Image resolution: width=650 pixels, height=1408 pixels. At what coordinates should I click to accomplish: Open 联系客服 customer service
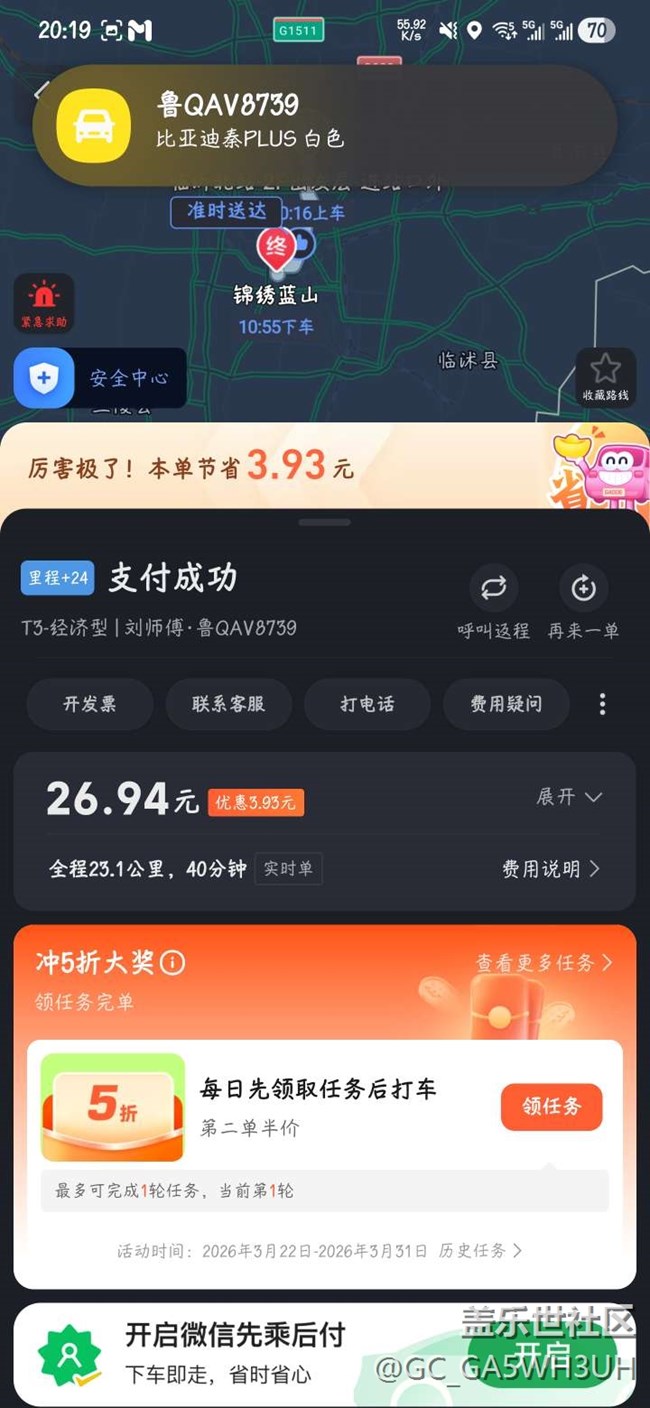click(x=228, y=704)
